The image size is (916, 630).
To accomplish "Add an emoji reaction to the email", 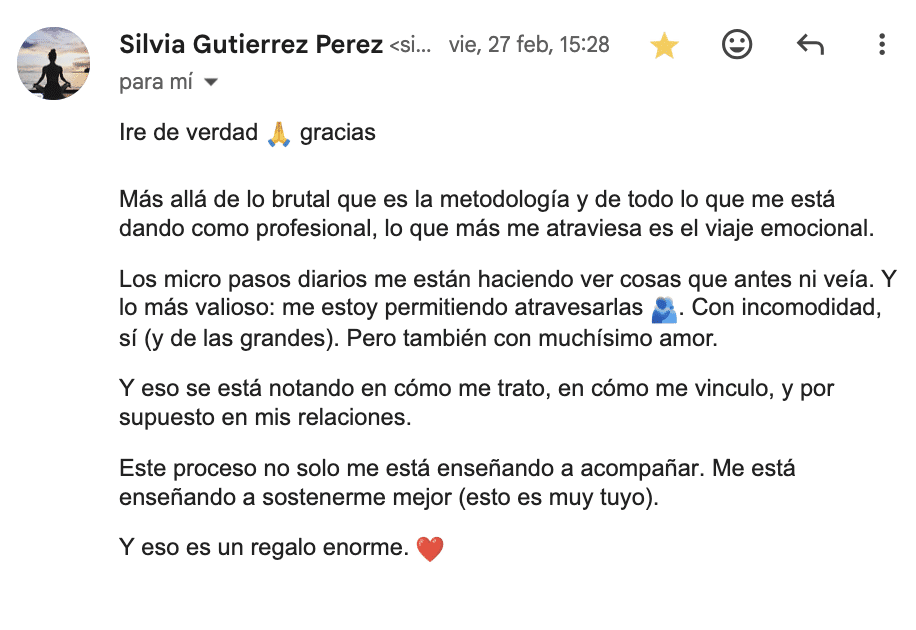I will [x=737, y=44].
